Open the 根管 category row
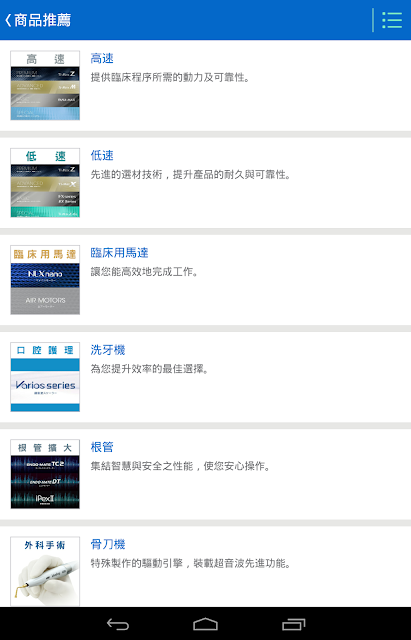Screen dimensions: 411x640 pyautogui.click(x=205, y=474)
